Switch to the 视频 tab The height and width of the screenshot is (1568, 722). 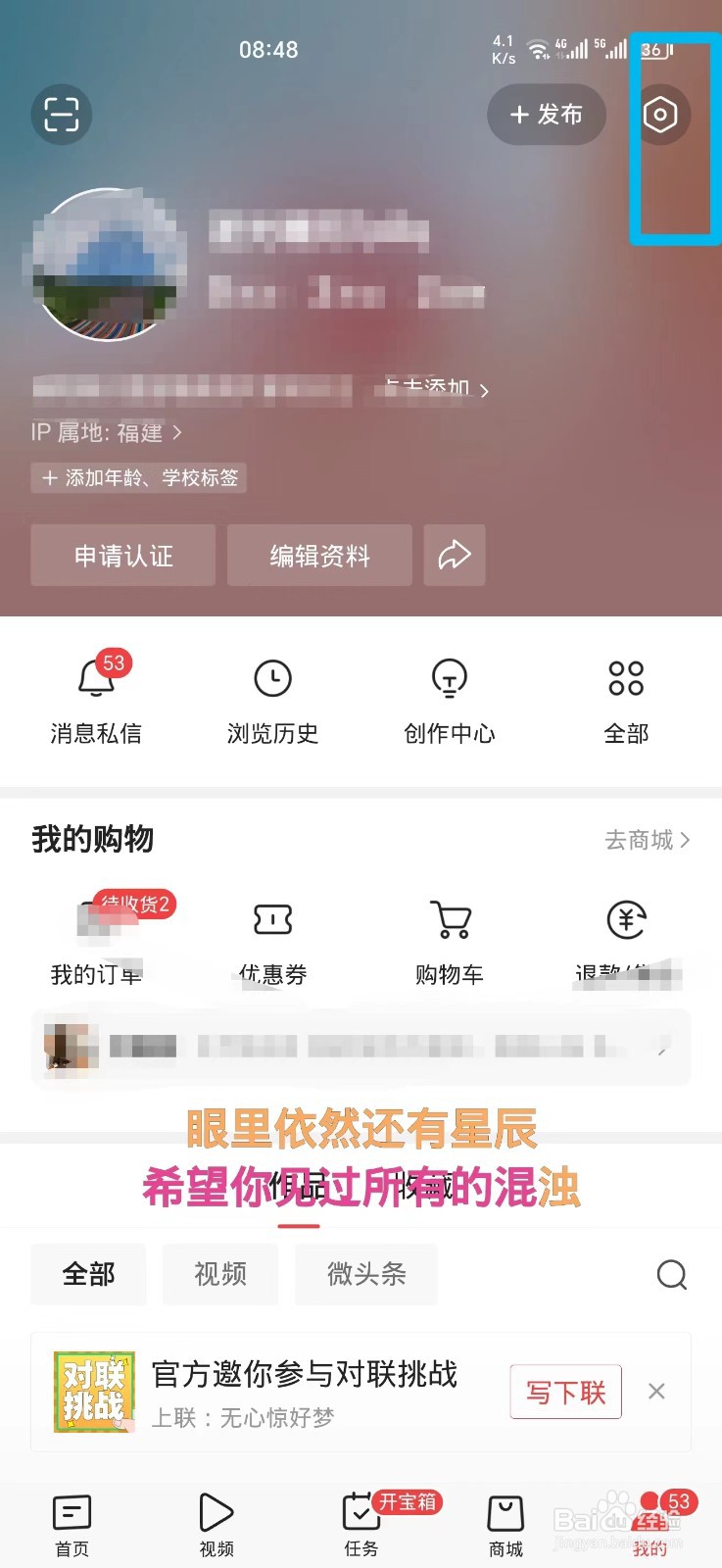pyautogui.click(x=219, y=1275)
